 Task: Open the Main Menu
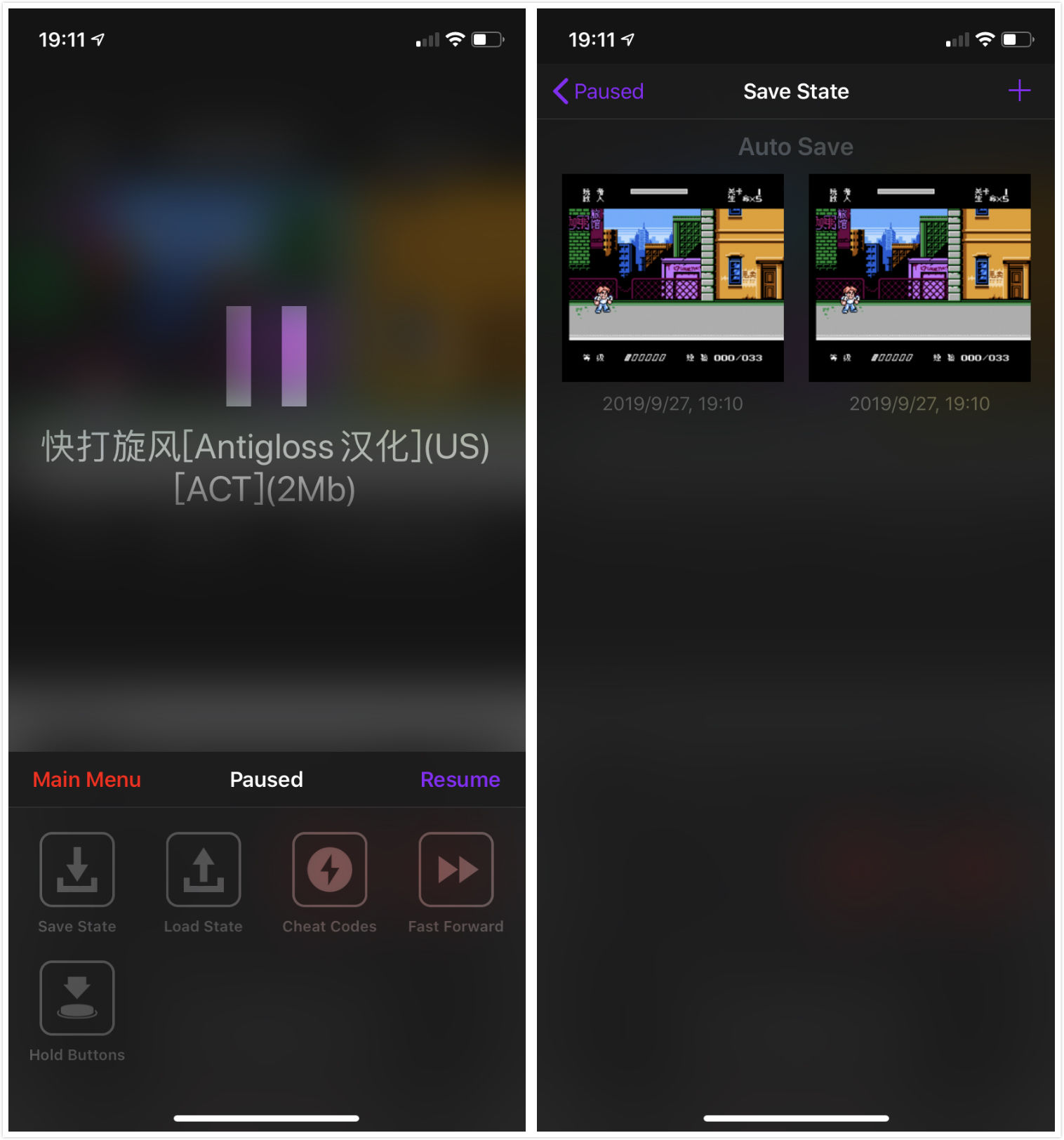pyautogui.click(x=86, y=779)
